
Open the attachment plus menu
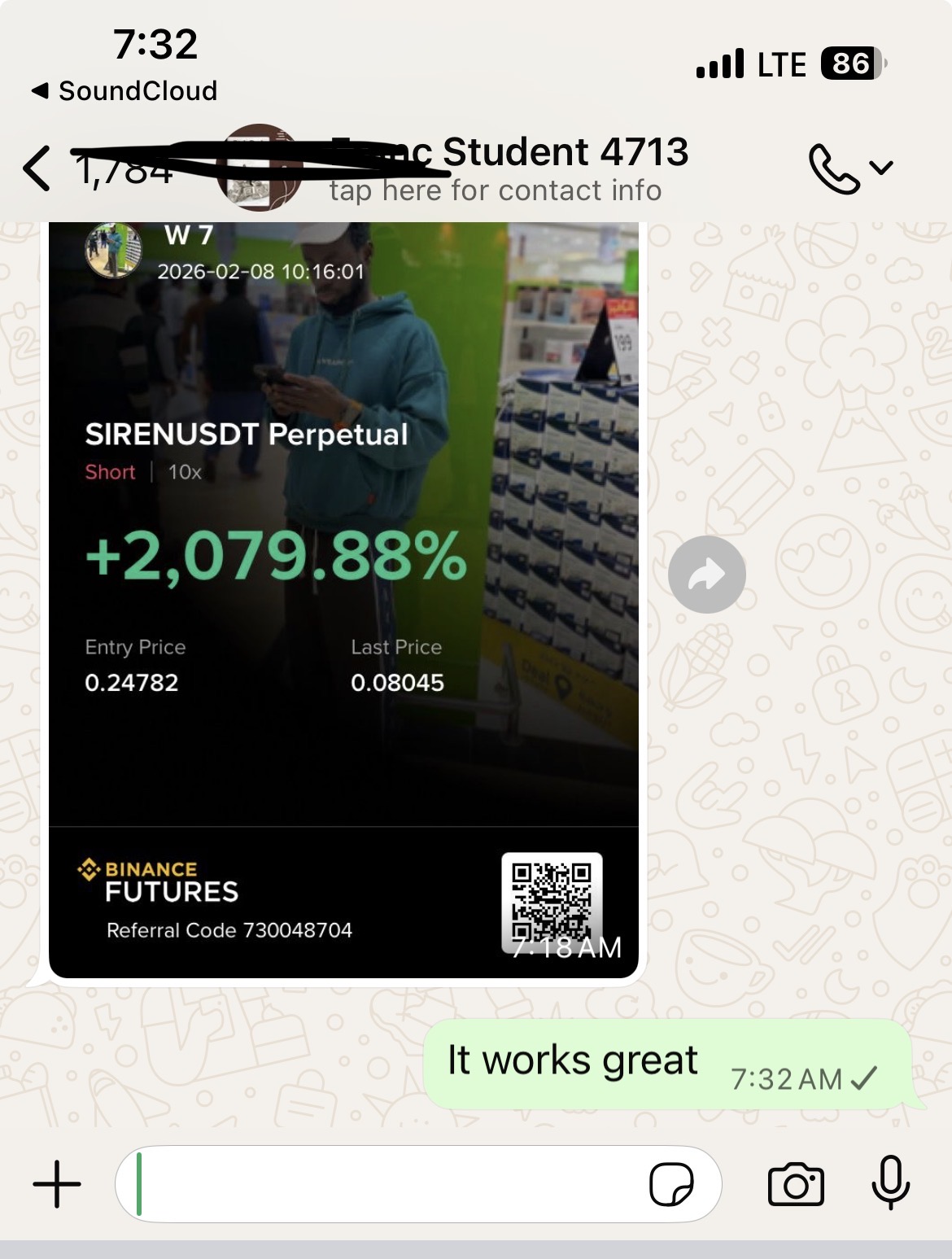coord(57,1184)
